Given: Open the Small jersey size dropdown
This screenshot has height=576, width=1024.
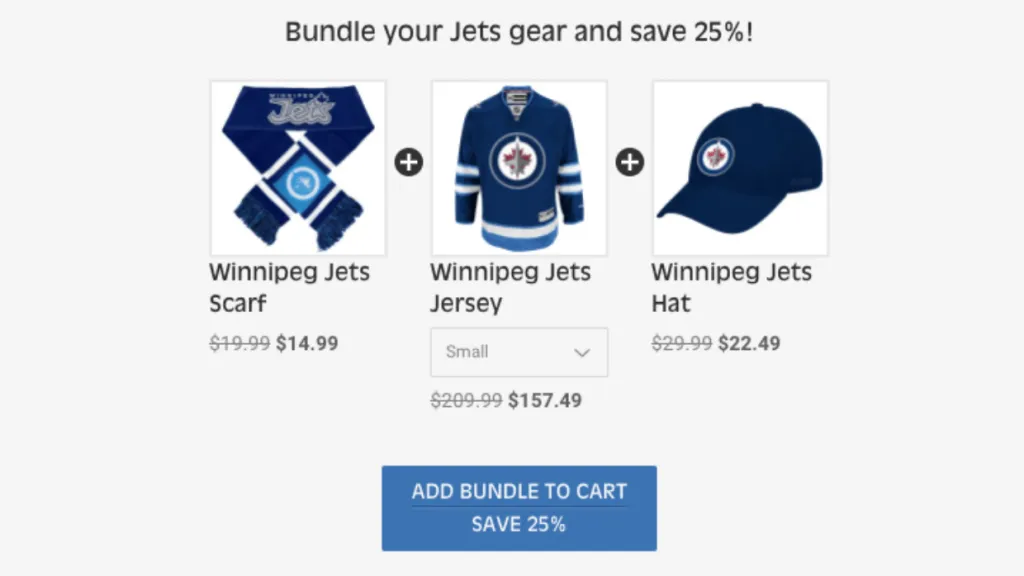Looking at the screenshot, I should coord(519,352).
